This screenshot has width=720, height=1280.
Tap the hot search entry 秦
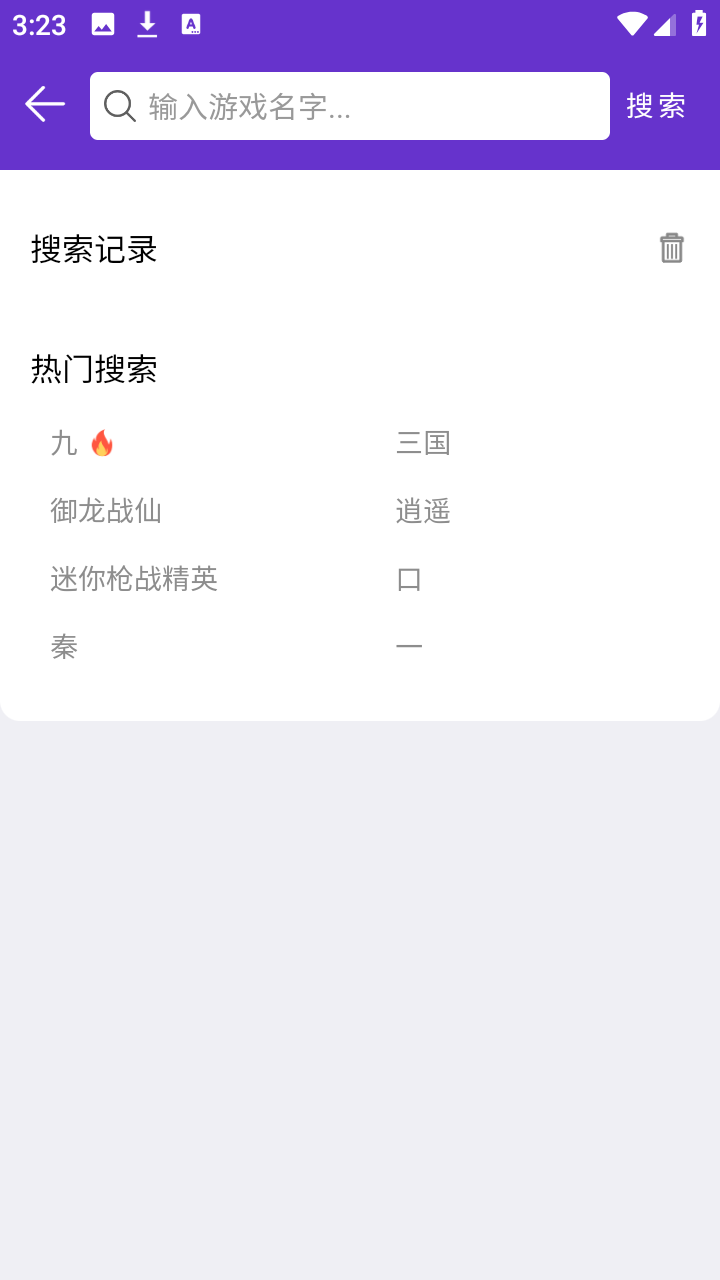click(x=64, y=646)
